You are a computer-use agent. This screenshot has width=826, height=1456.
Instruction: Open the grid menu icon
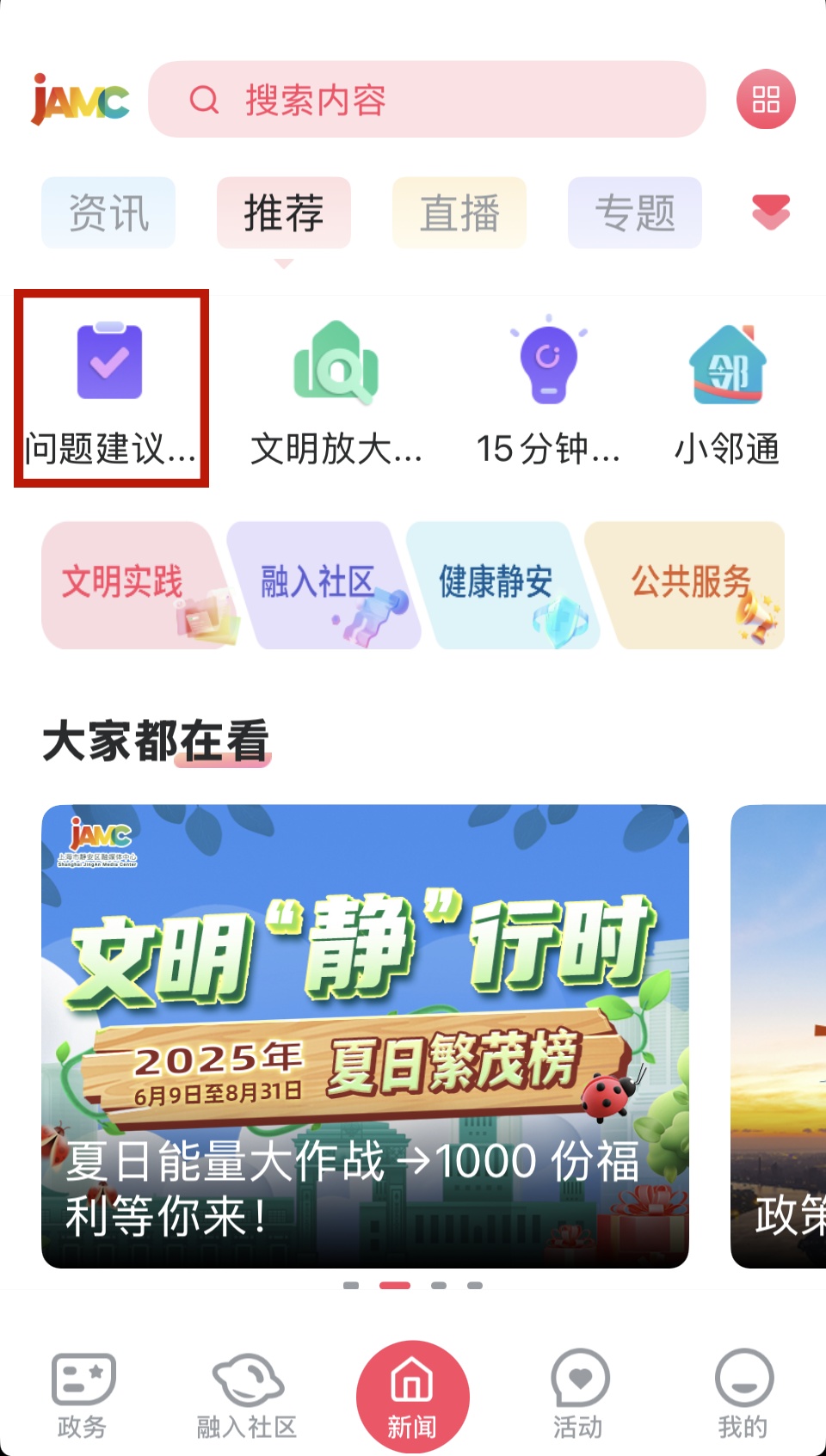point(765,100)
